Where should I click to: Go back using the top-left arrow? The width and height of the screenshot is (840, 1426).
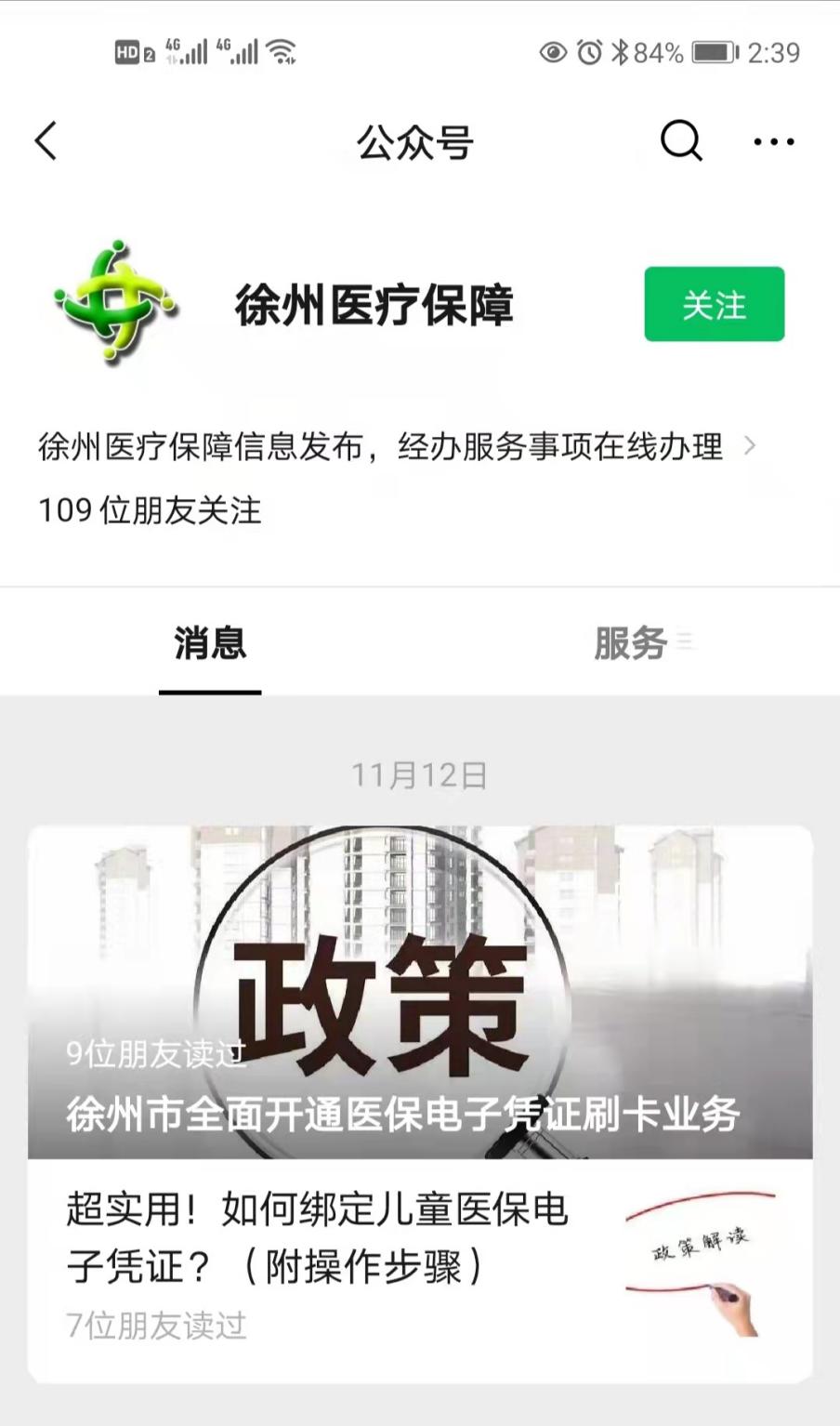(x=46, y=141)
